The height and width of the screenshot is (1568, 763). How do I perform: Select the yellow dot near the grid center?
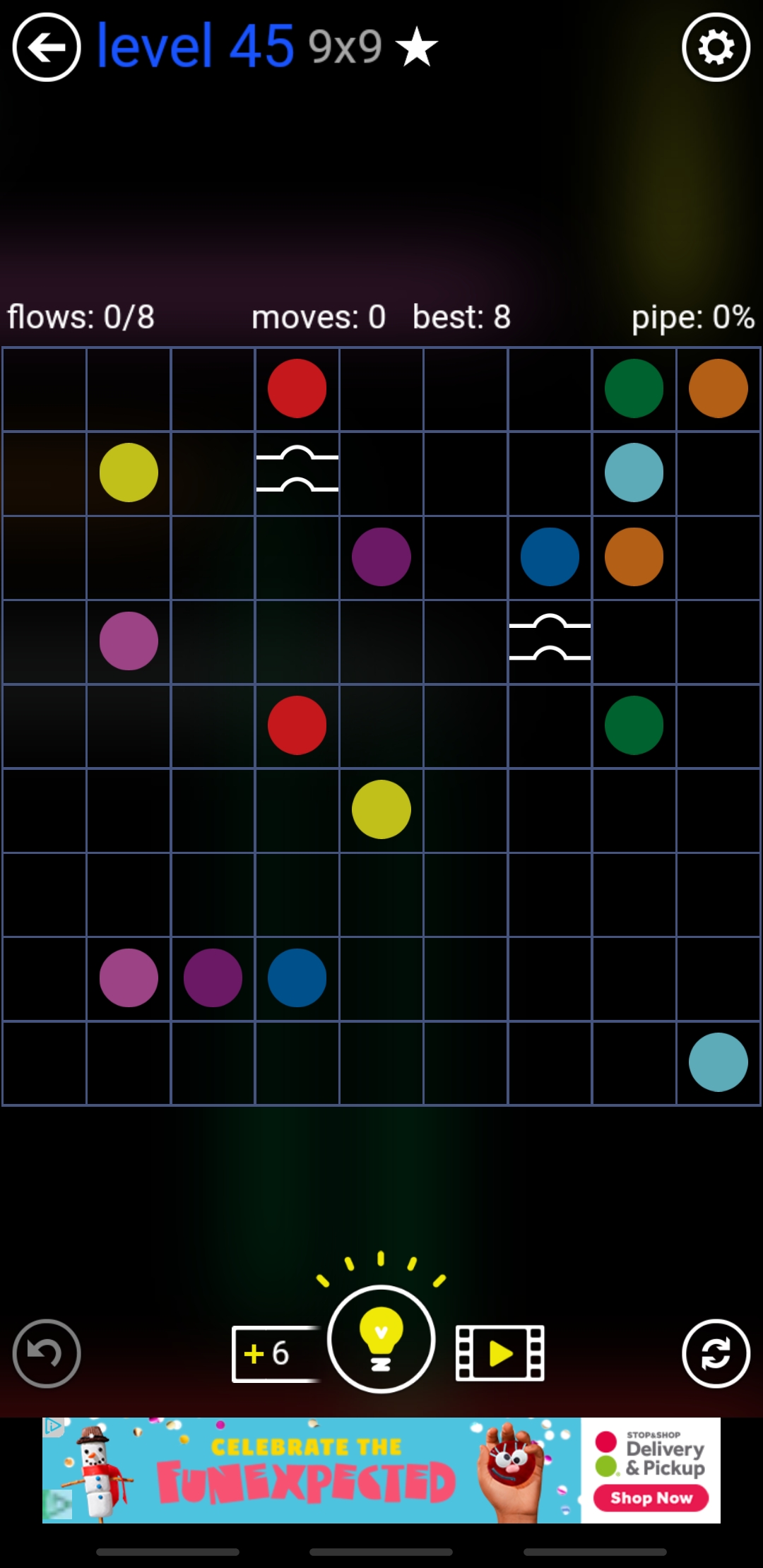pos(381,809)
